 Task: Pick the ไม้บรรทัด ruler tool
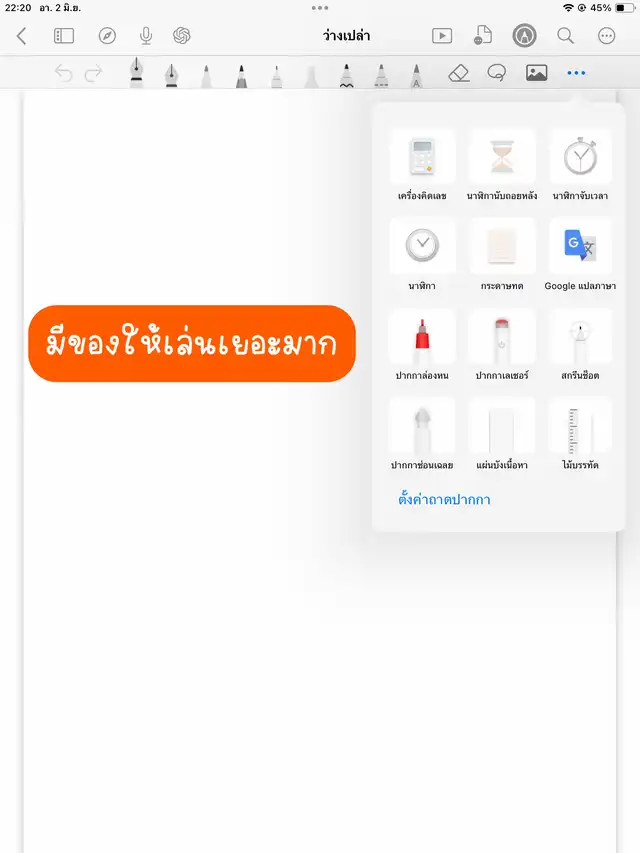click(x=580, y=427)
